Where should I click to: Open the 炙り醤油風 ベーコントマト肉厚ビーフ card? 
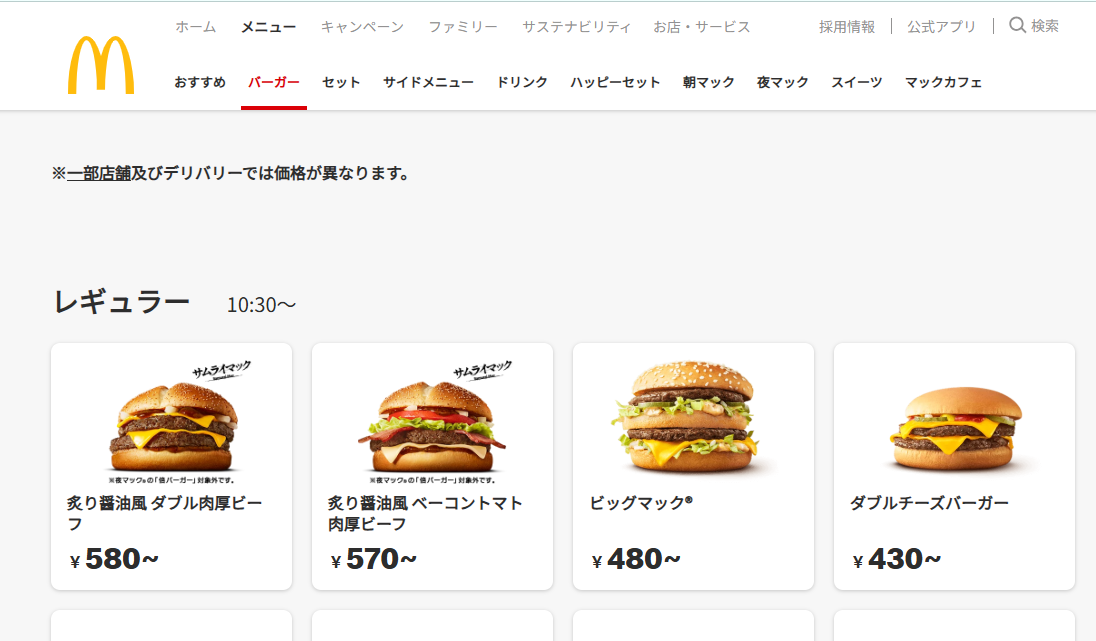[432, 466]
